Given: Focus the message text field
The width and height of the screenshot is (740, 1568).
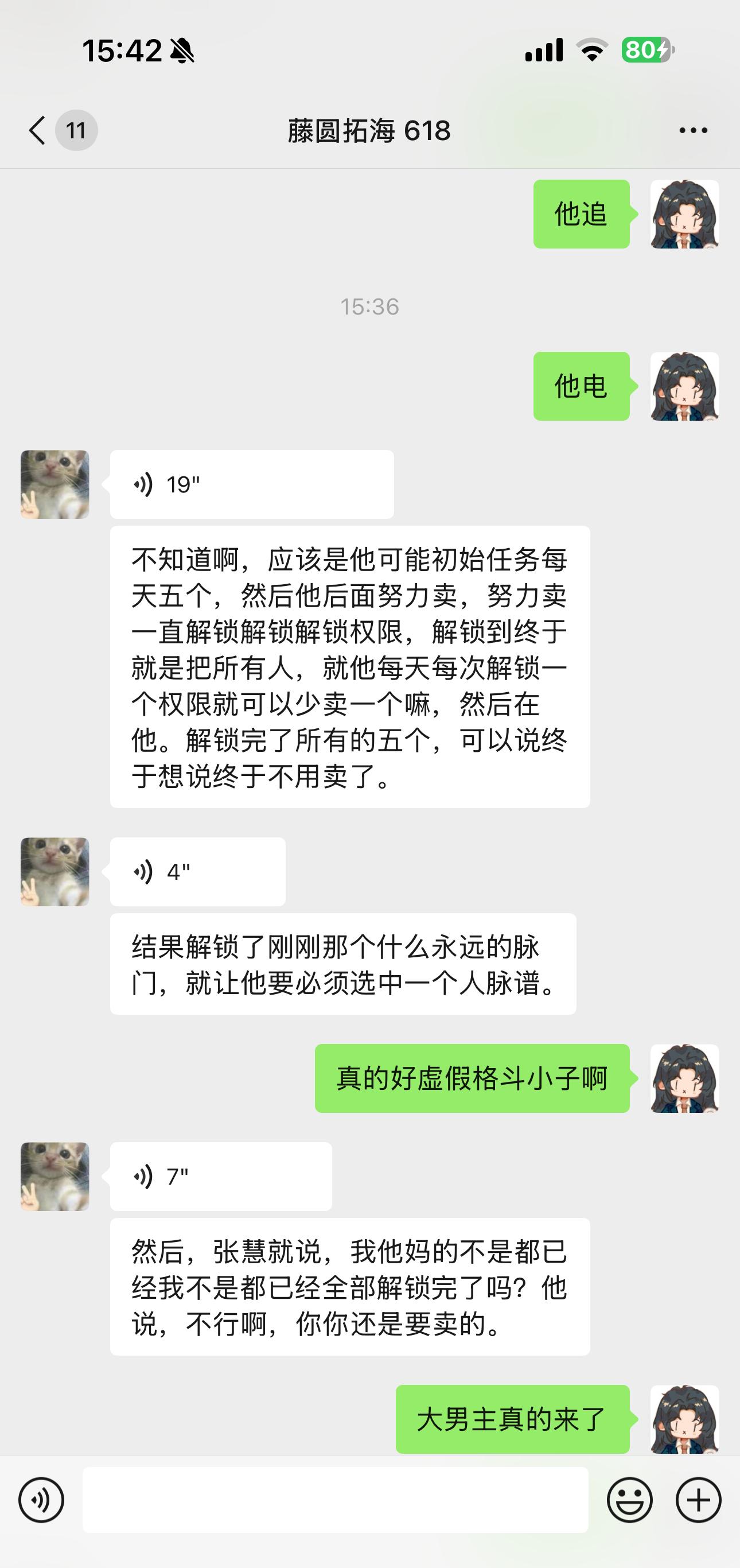Looking at the screenshot, I should [x=336, y=1500].
